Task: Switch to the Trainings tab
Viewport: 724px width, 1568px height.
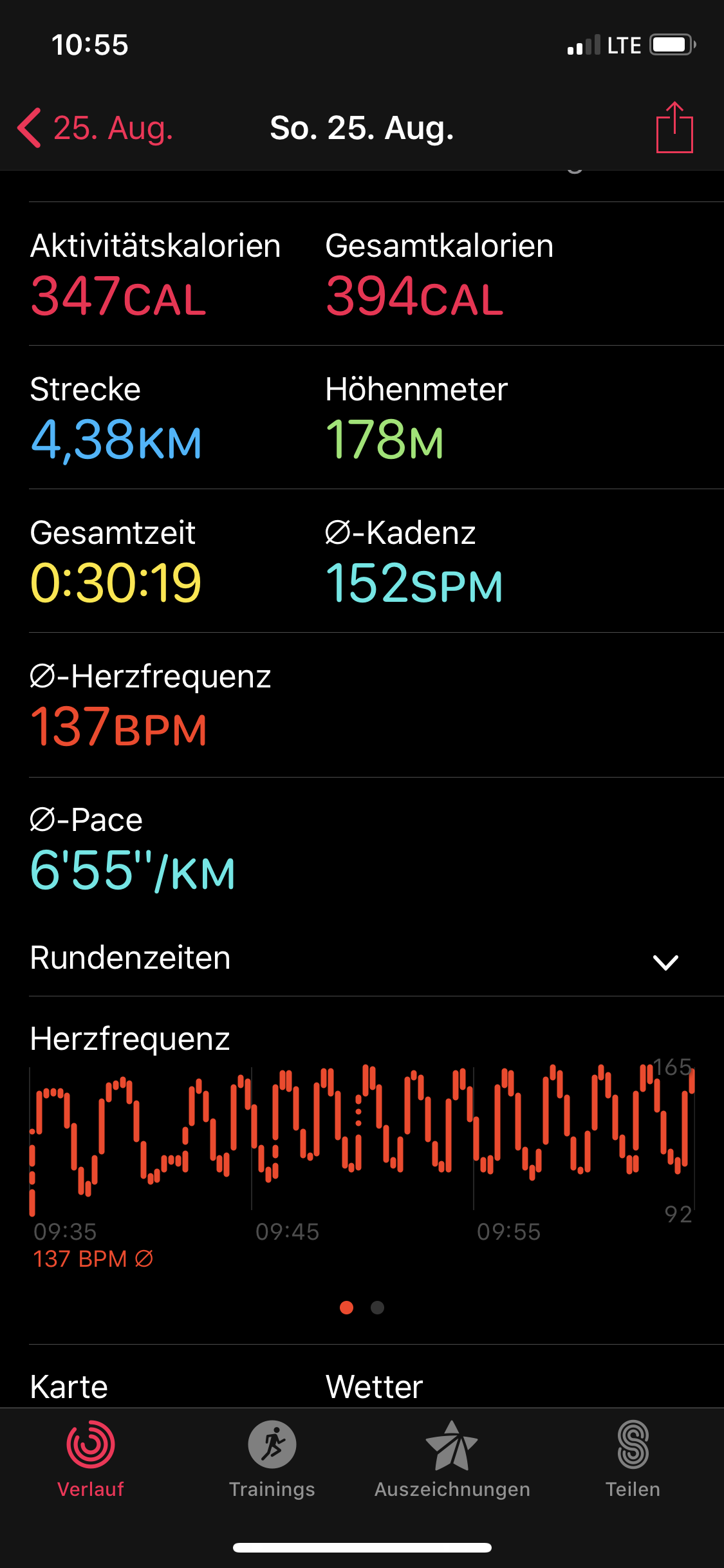Action: (x=272, y=1459)
